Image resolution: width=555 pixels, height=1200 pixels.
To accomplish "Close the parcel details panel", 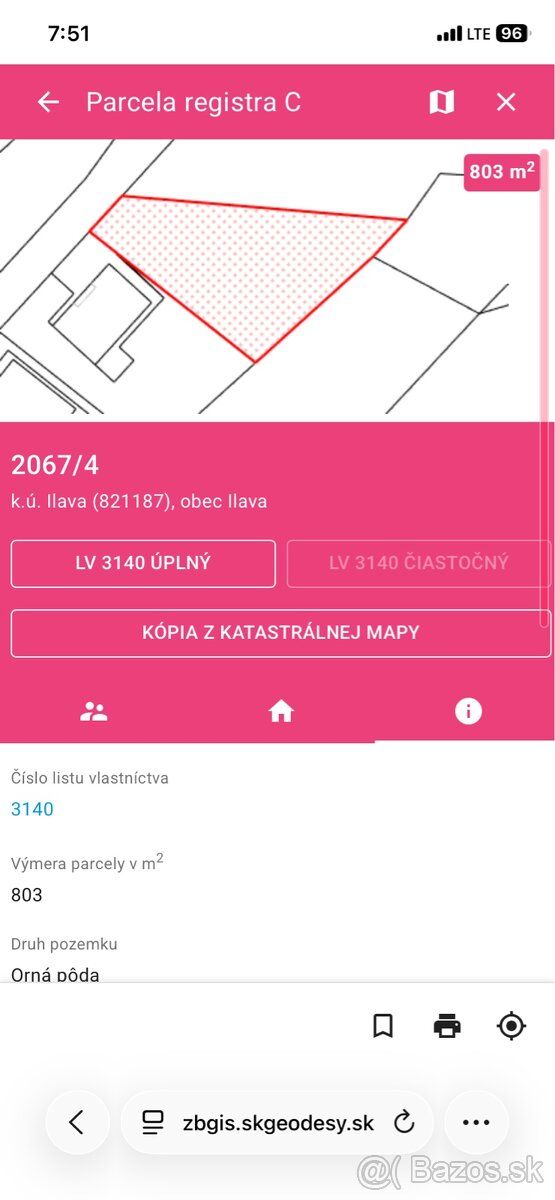I will click(x=506, y=102).
